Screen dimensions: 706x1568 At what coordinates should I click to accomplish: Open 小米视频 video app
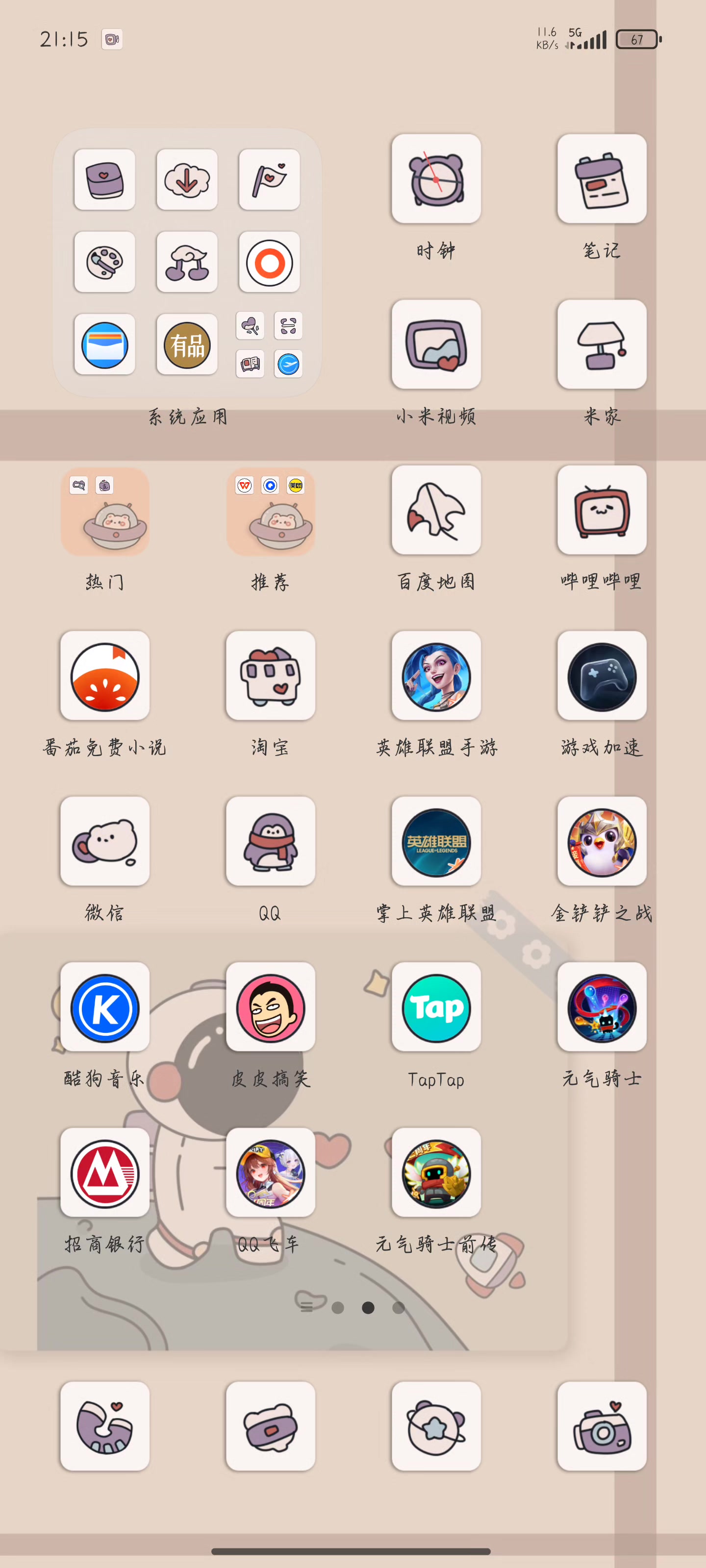[436, 344]
